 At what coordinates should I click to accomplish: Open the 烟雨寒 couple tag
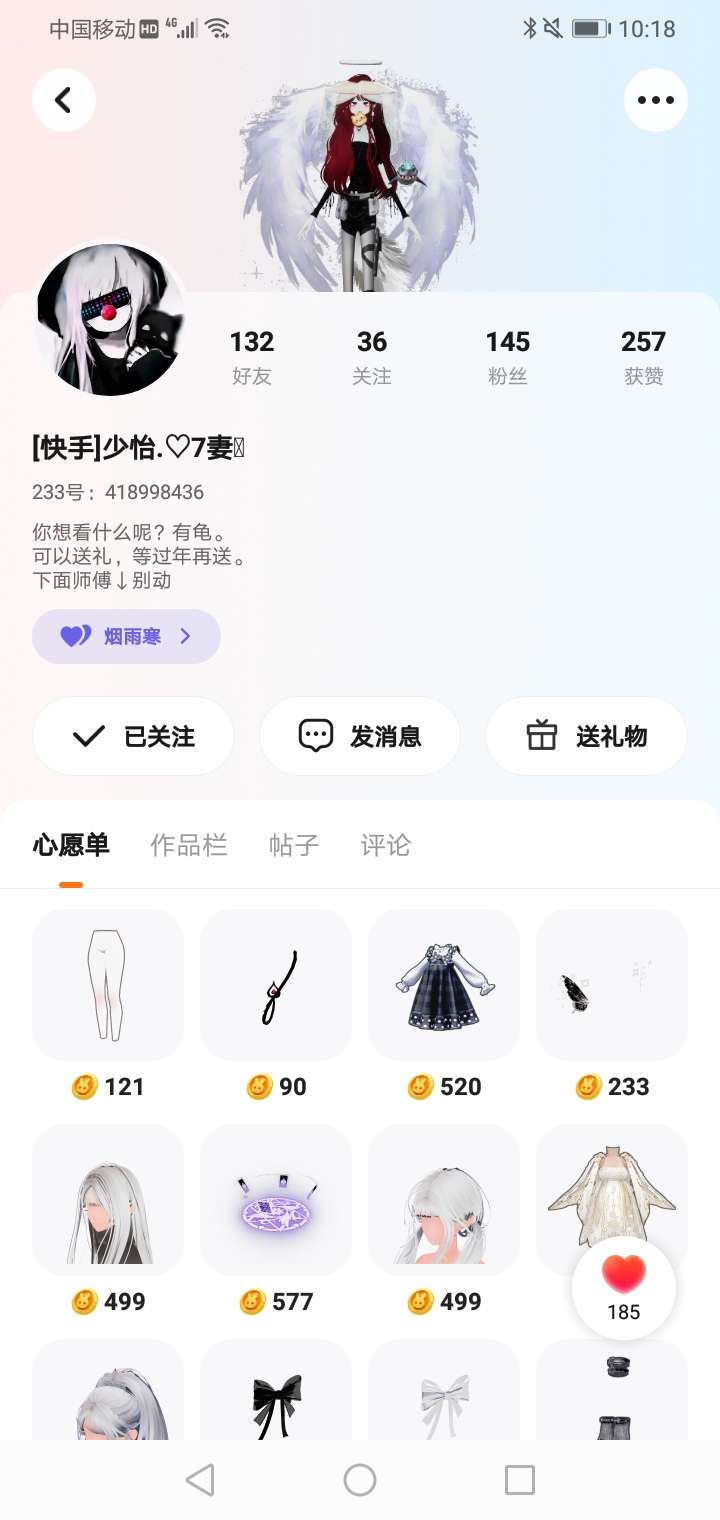click(x=127, y=636)
